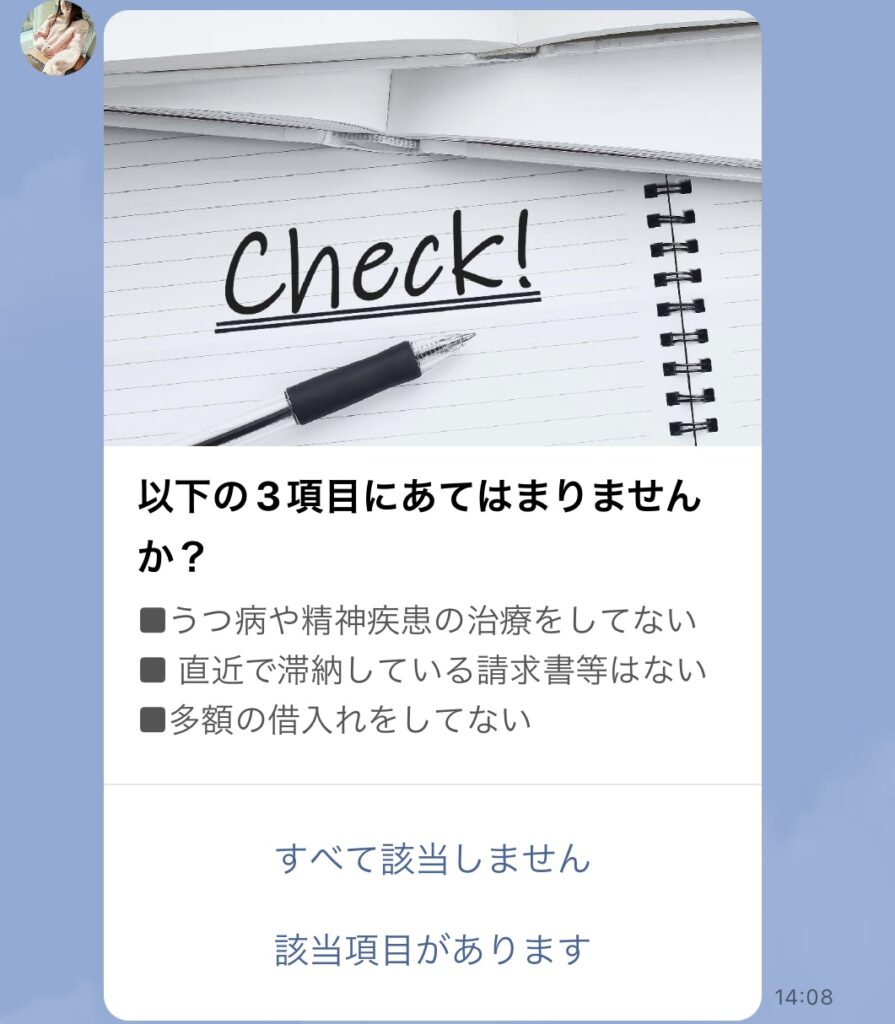The image size is (895, 1024).
Task: Open the sender's profile avatar
Action: 58,38
